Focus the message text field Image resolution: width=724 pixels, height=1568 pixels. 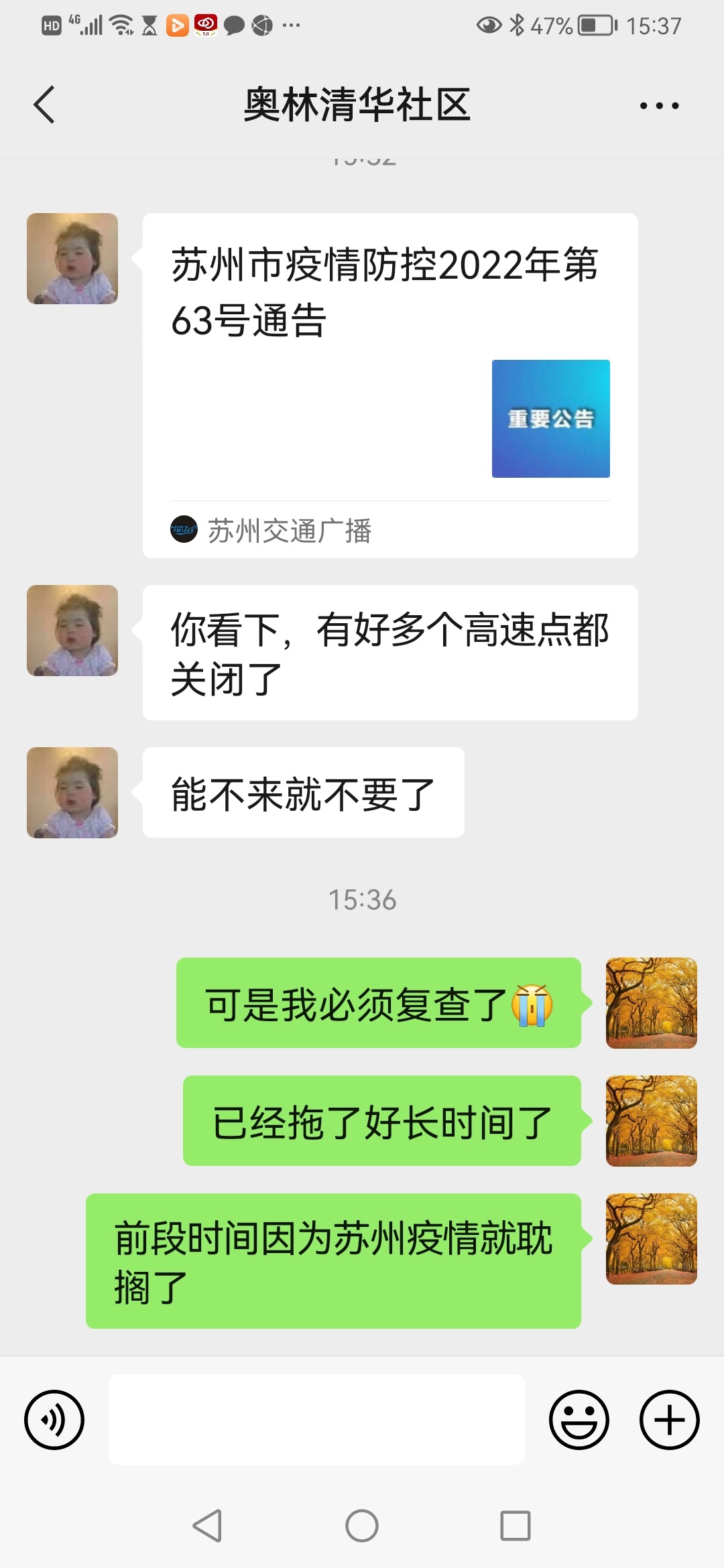(316, 1419)
